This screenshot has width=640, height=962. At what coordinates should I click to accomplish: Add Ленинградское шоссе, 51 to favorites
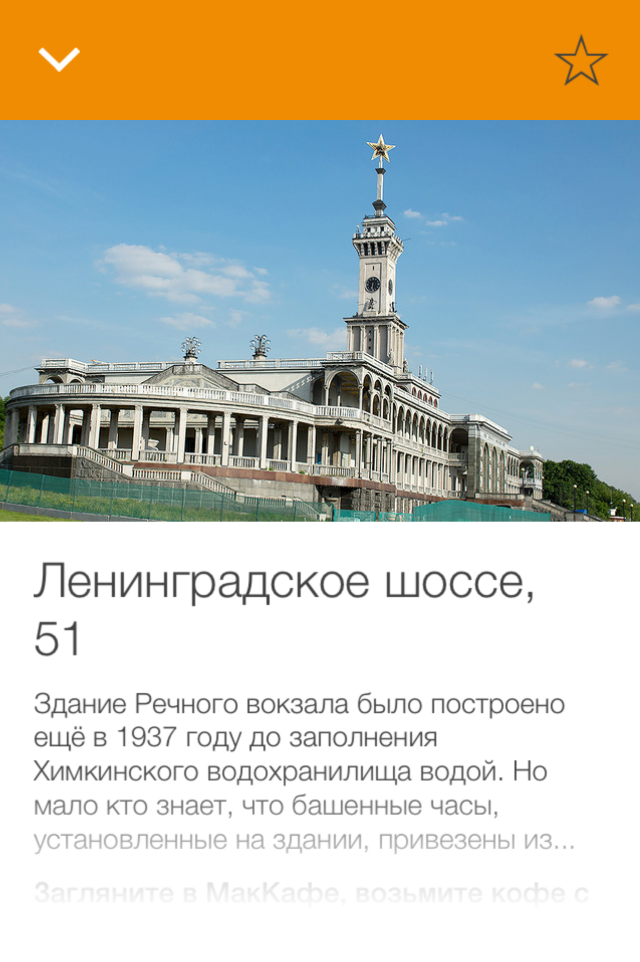[581, 60]
